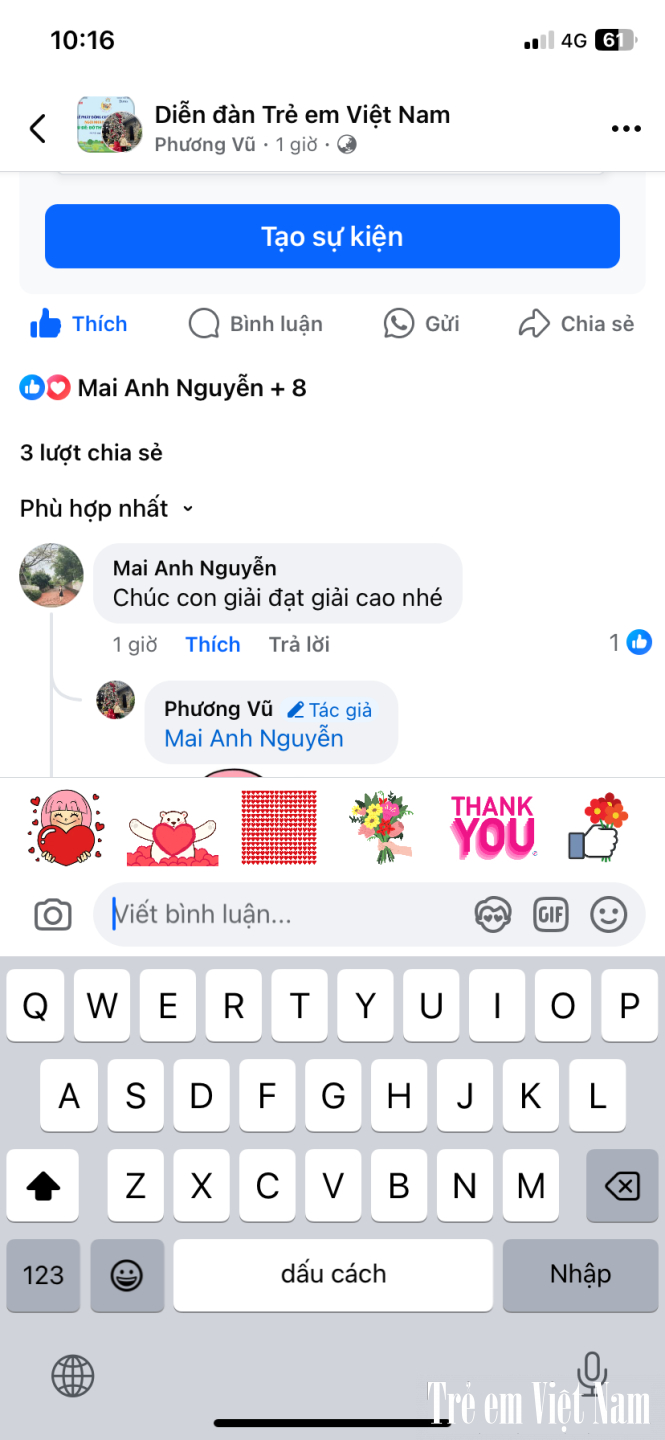The width and height of the screenshot is (665, 1440).
Task: Tap the Tạo sự kiện button
Action: click(332, 237)
